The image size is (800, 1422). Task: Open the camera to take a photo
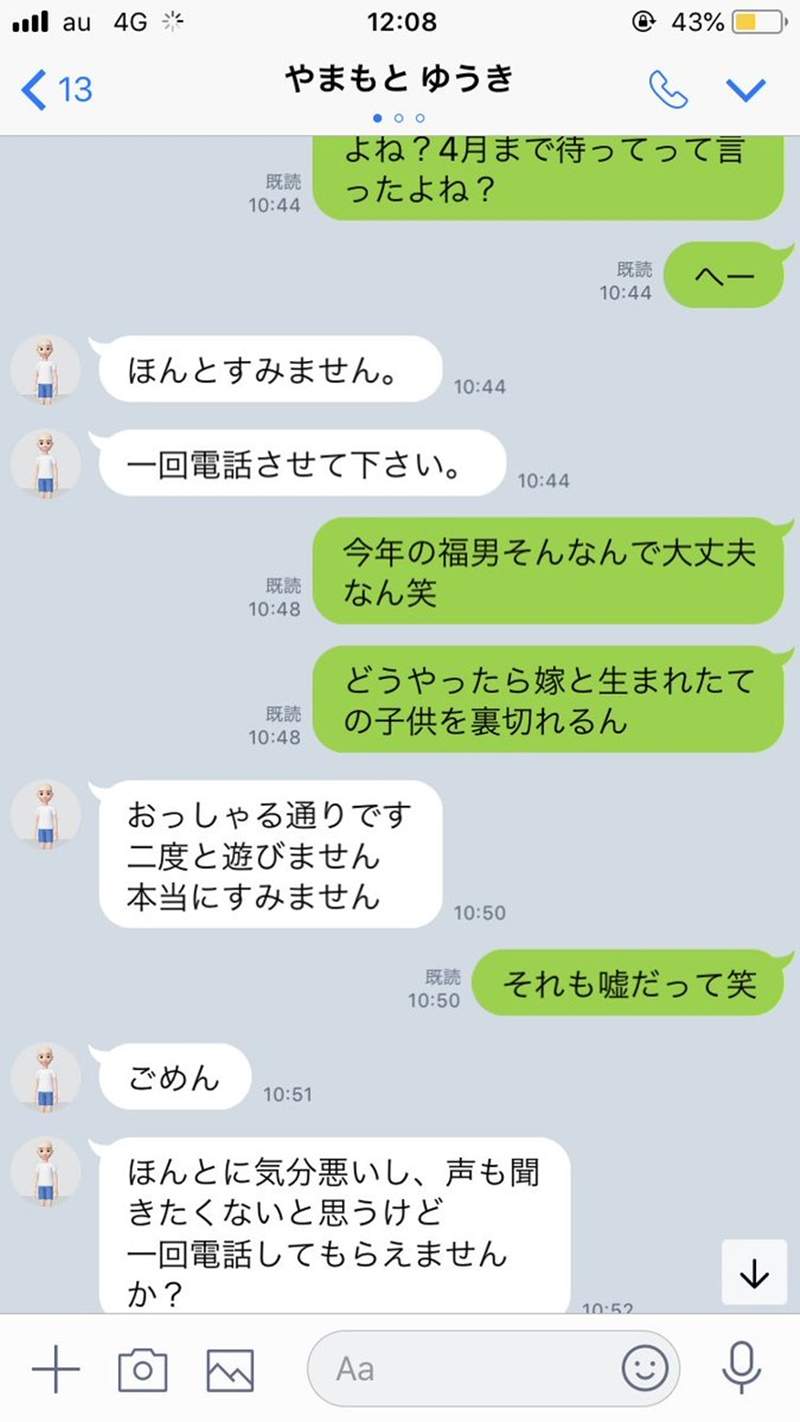[x=141, y=1368]
